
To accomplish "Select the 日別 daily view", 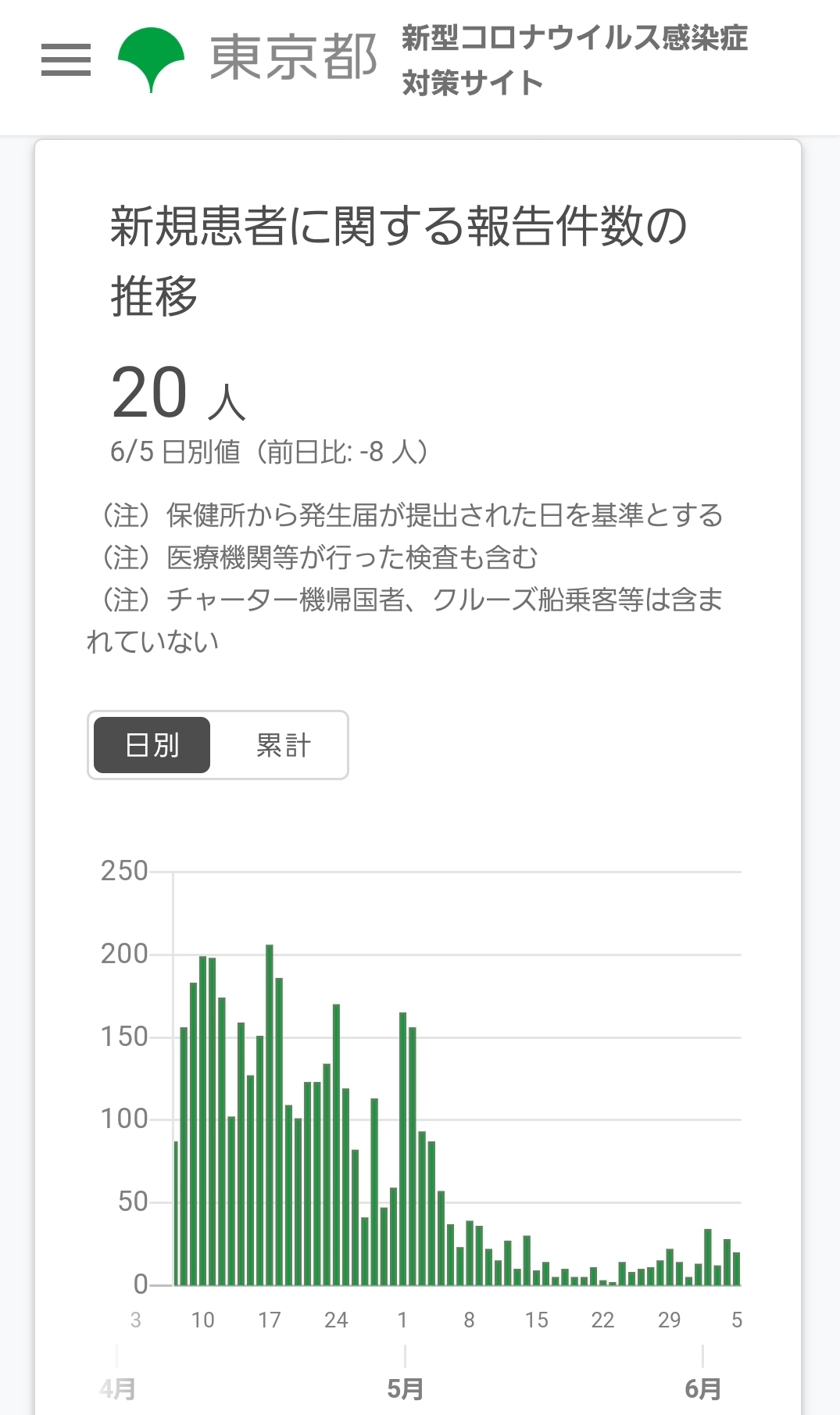I will pos(152,745).
